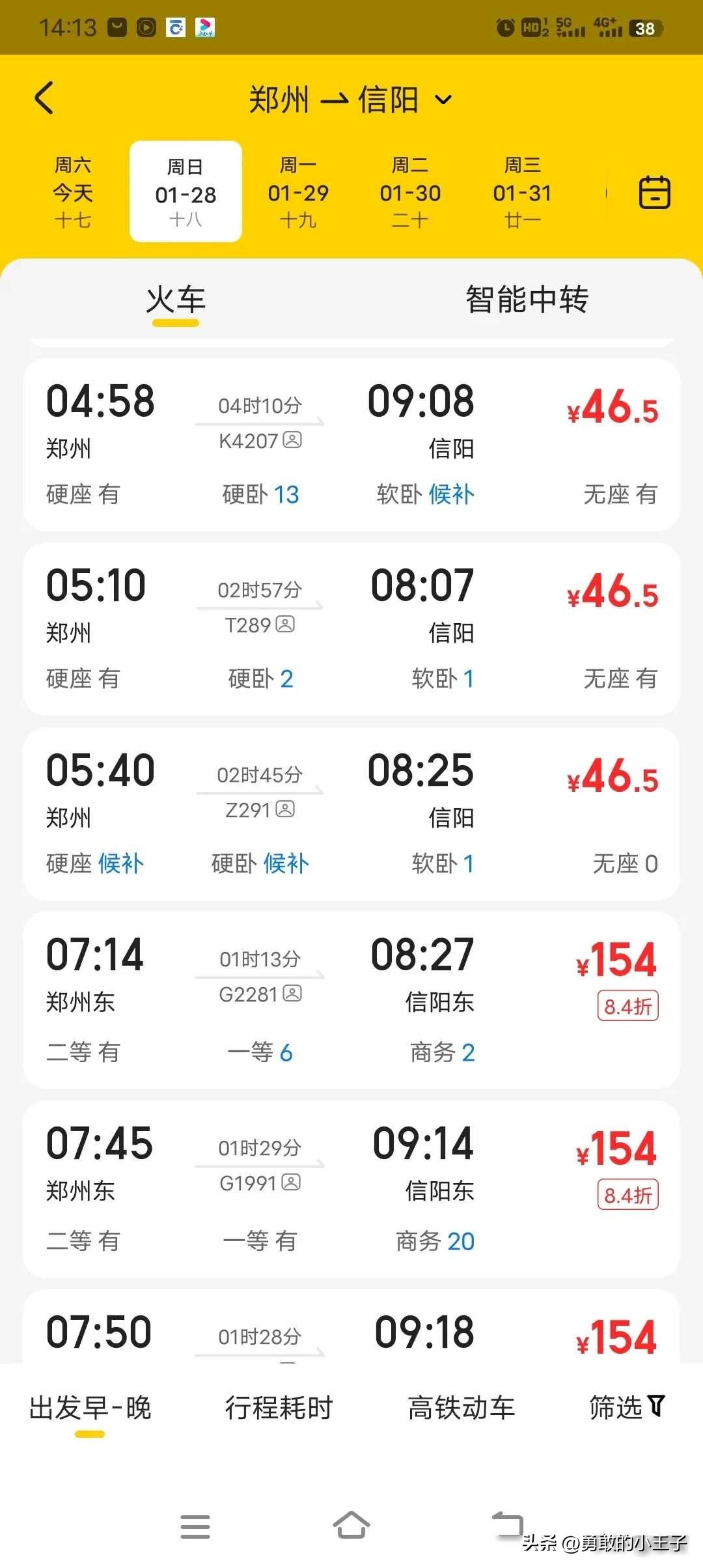Image resolution: width=703 pixels, height=1568 pixels.
Task: Select the 火车 tab
Action: pyautogui.click(x=176, y=300)
